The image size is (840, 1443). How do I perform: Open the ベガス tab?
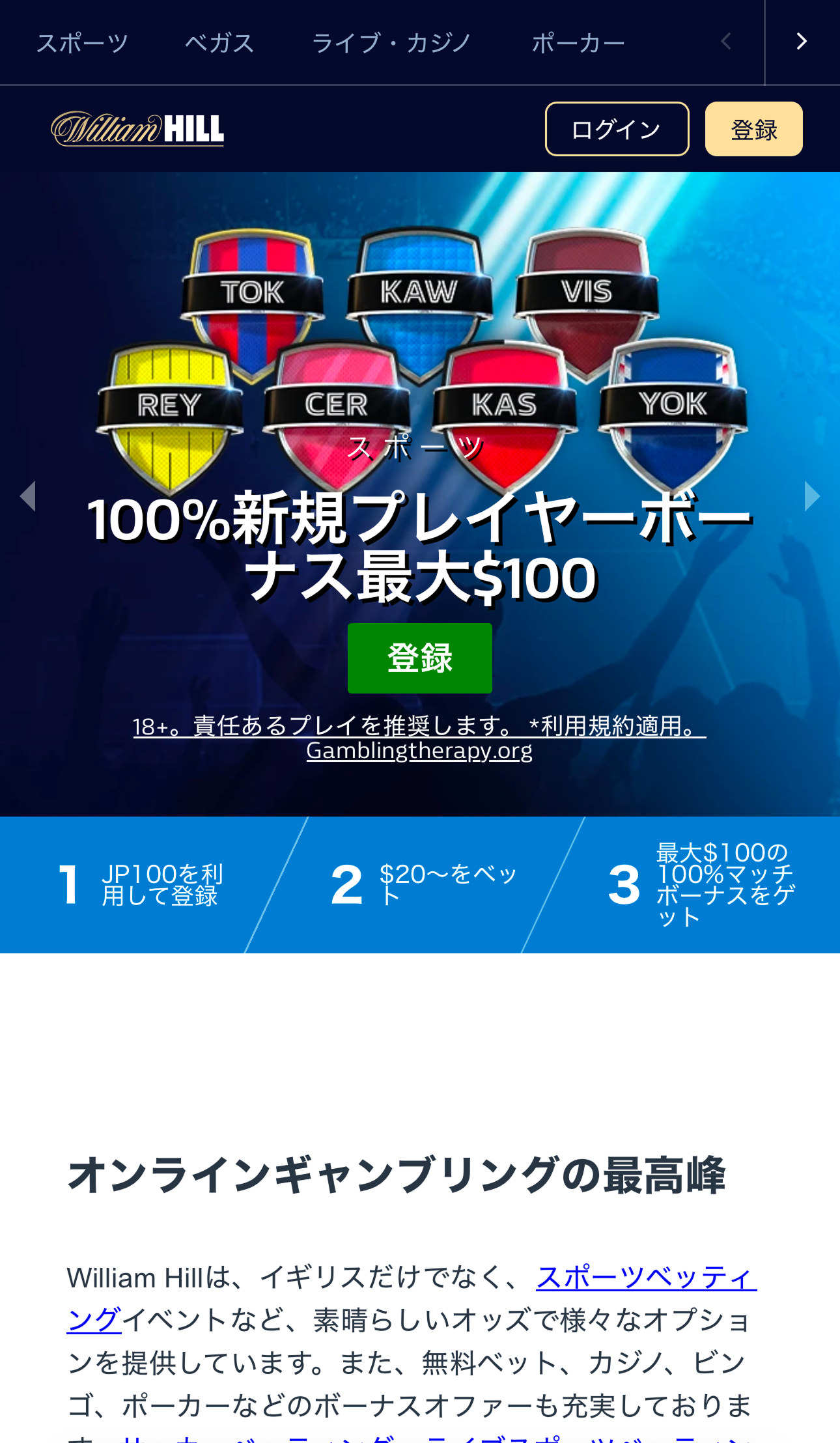click(219, 43)
